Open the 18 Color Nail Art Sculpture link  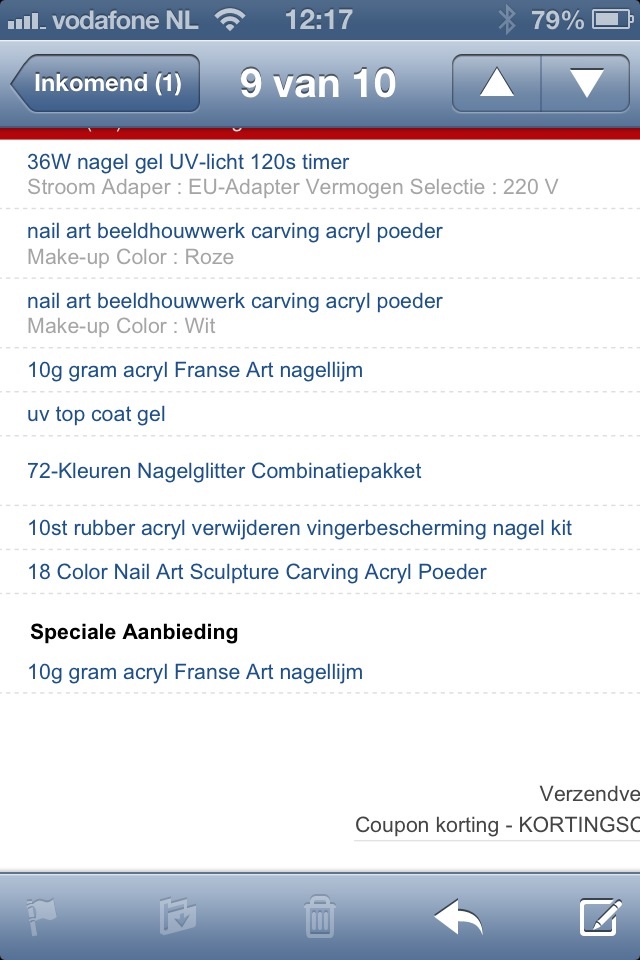pos(256,572)
